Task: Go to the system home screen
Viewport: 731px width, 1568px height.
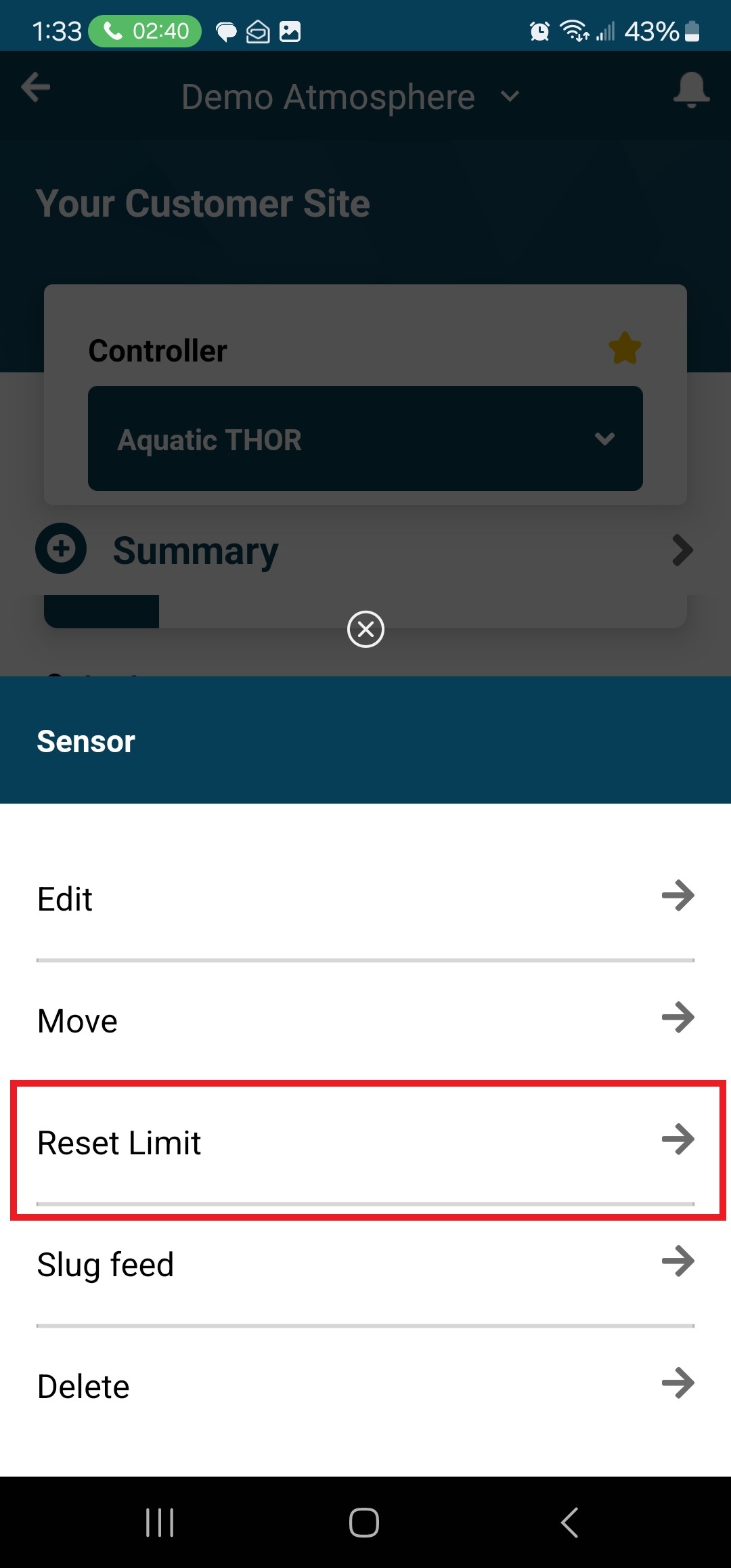Action: 364,1523
